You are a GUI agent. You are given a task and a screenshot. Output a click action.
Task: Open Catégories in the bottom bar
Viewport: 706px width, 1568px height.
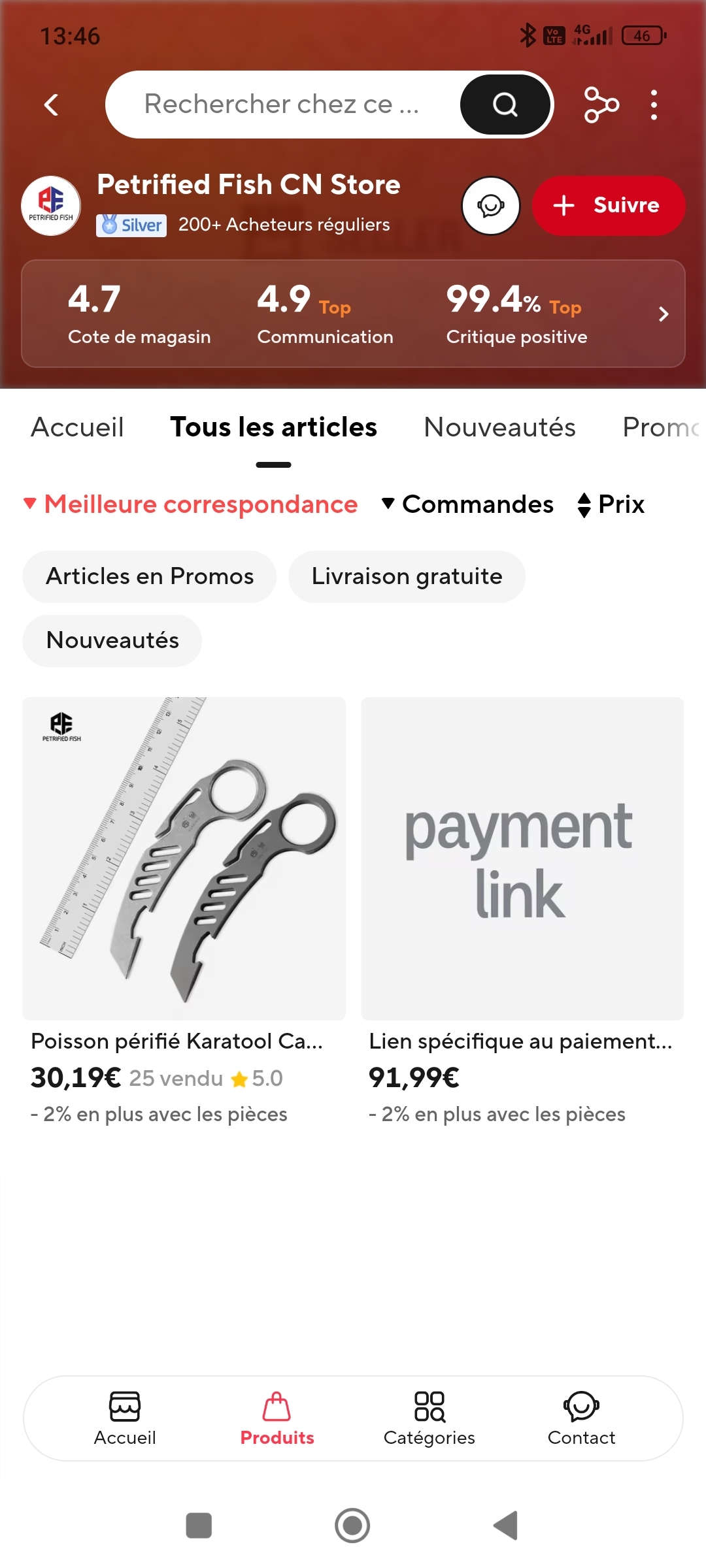click(x=429, y=1418)
